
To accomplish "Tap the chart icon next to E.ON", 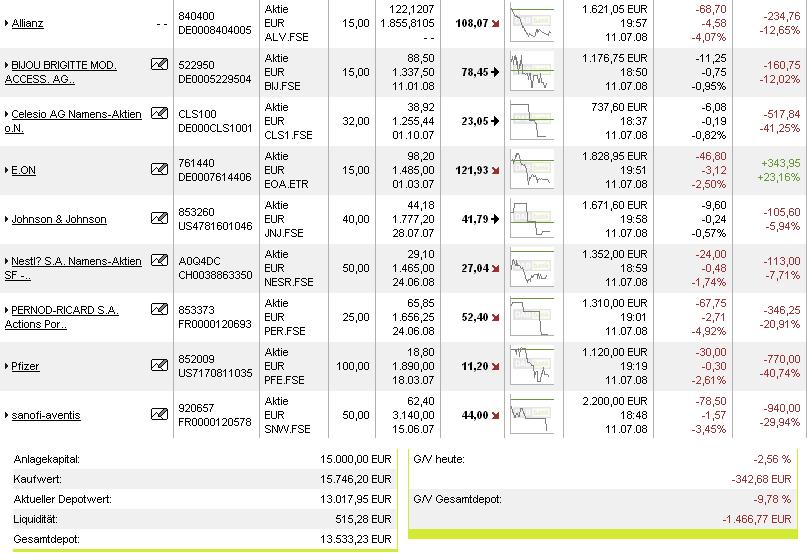I will click(x=159, y=169).
